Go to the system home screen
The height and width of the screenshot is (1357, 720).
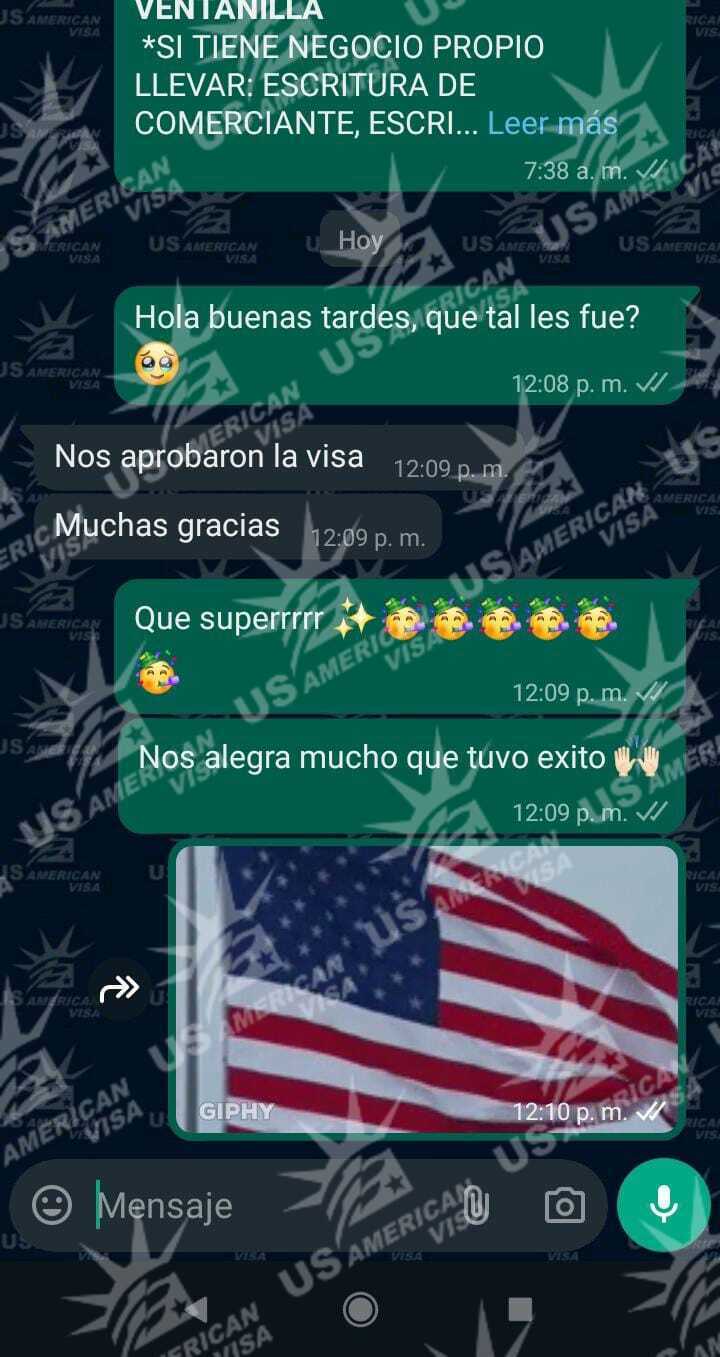tap(360, 1309)
